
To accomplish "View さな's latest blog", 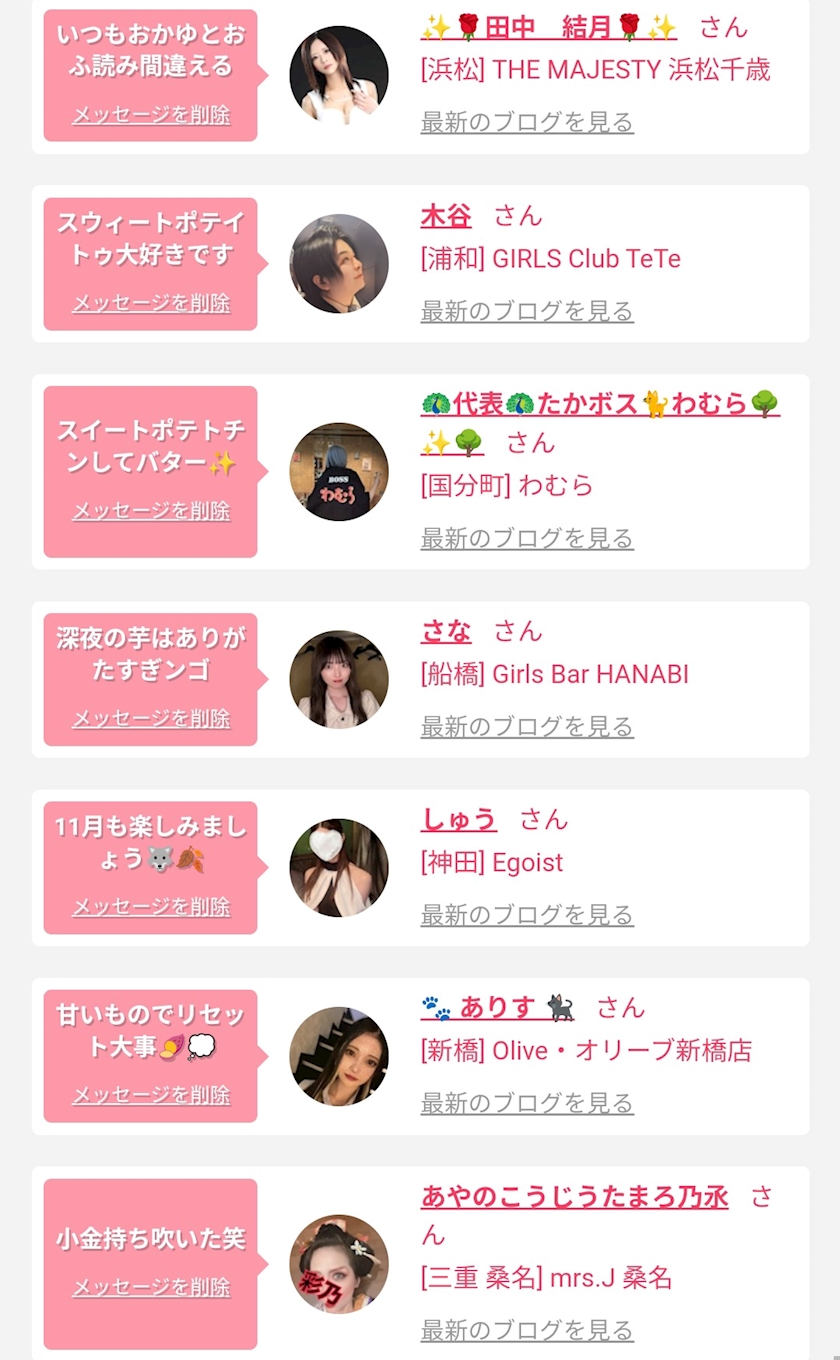I will pos(527,727).
